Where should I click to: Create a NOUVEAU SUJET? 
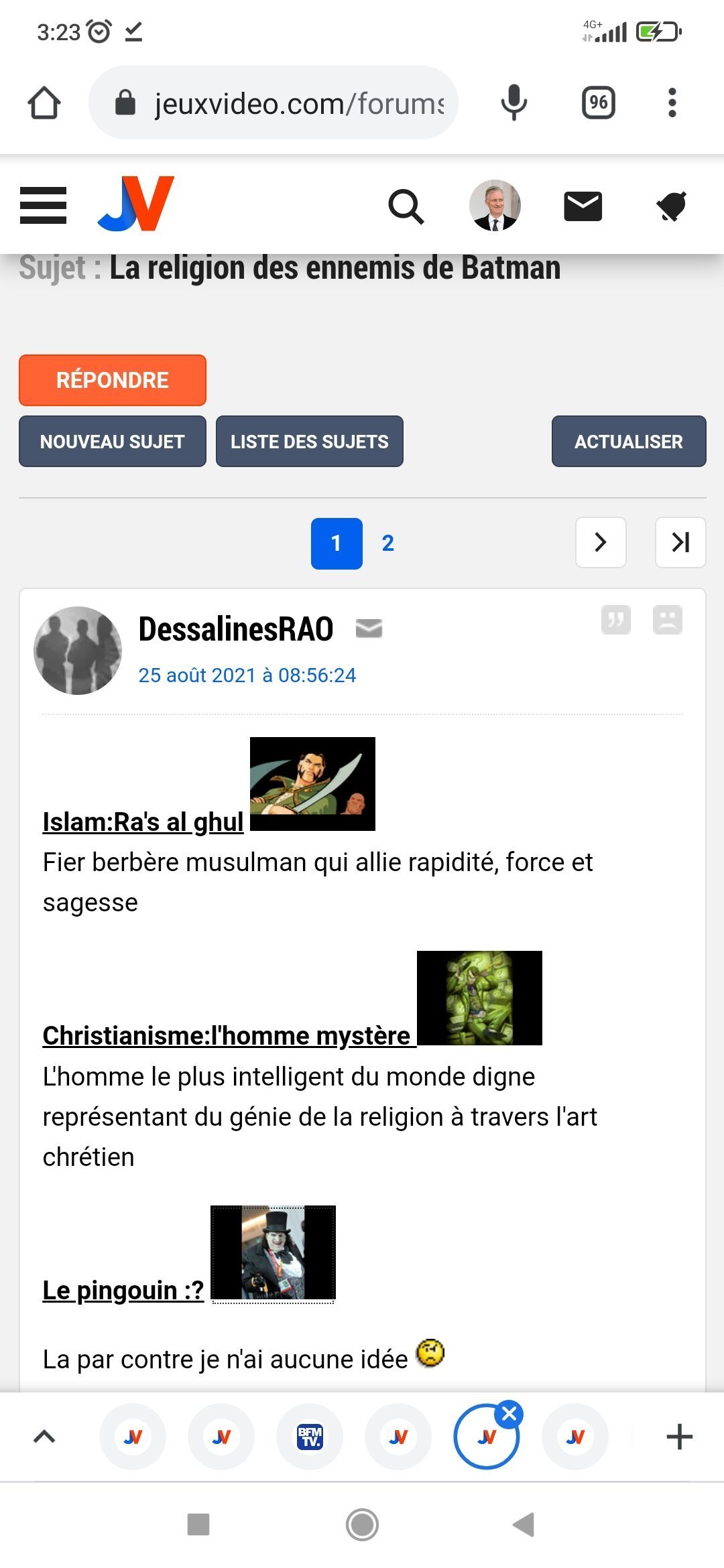pos(113,442)
